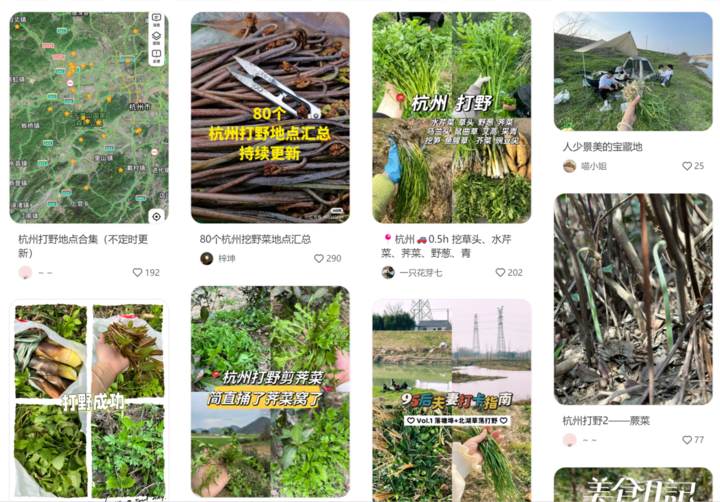720x502 pixels.
Task: Like 梓坤's post with 290 likes
Action: [x=319, y=258]
